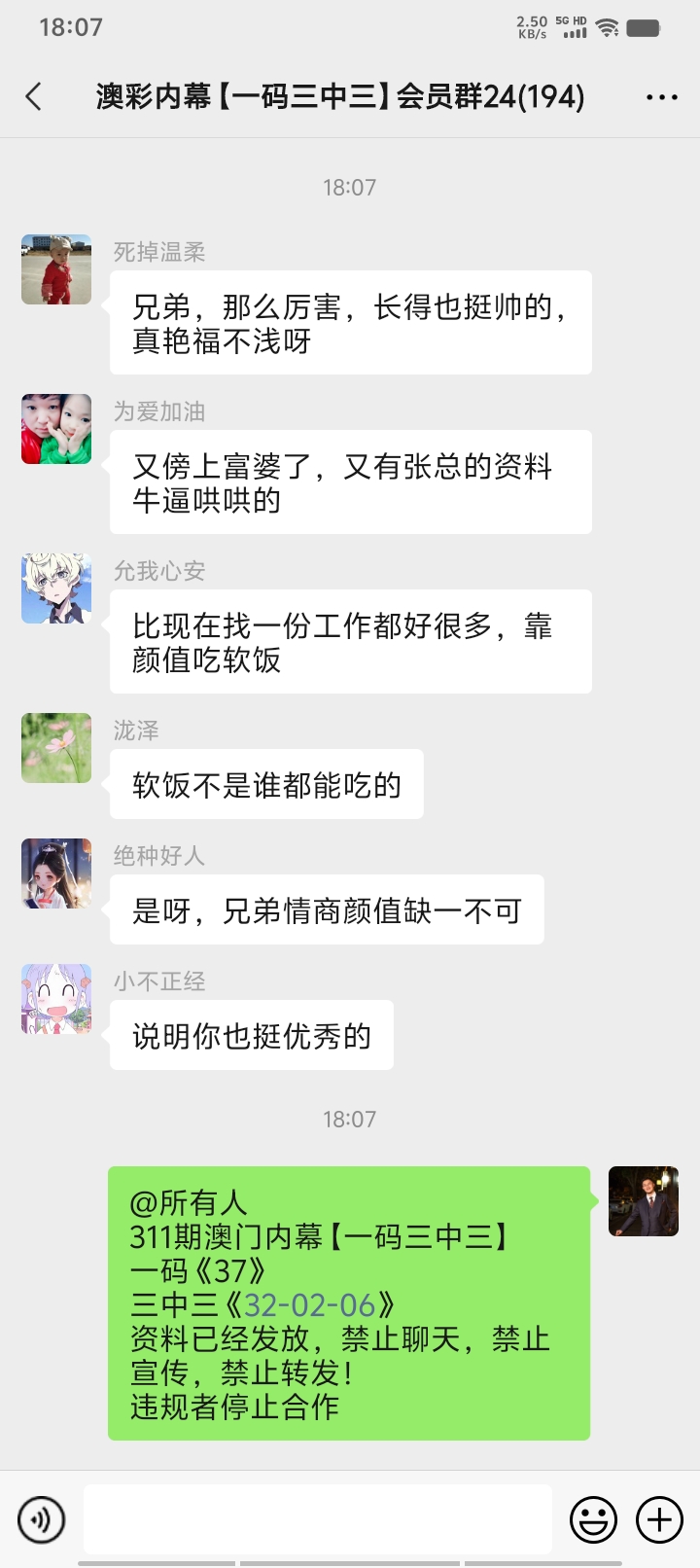
Task: View 小不正经's profile avatar
Action: pyautogui.click(x=56, y=999)
